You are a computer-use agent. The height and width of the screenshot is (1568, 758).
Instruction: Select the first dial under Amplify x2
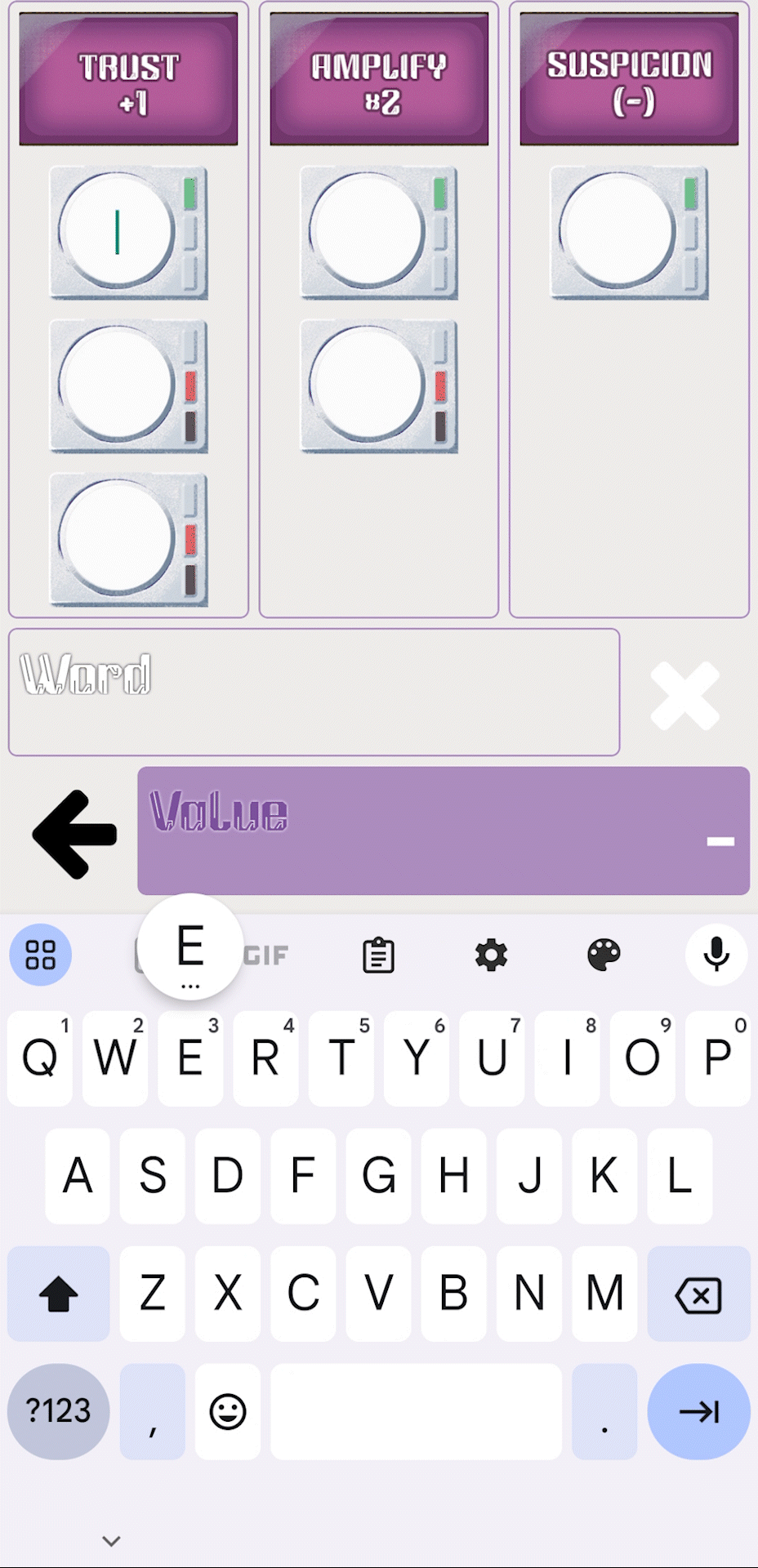point(367,232)
